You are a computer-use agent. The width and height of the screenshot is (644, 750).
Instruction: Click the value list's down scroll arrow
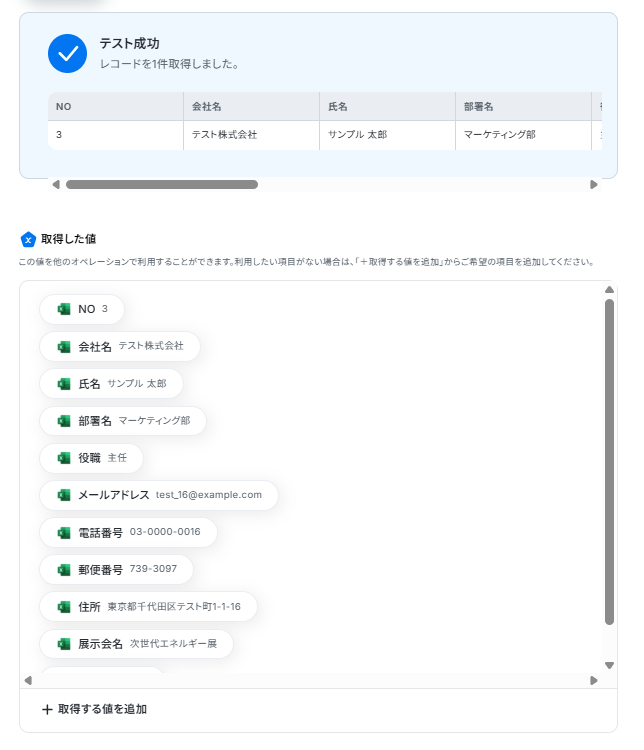click(x=609, y=665)
